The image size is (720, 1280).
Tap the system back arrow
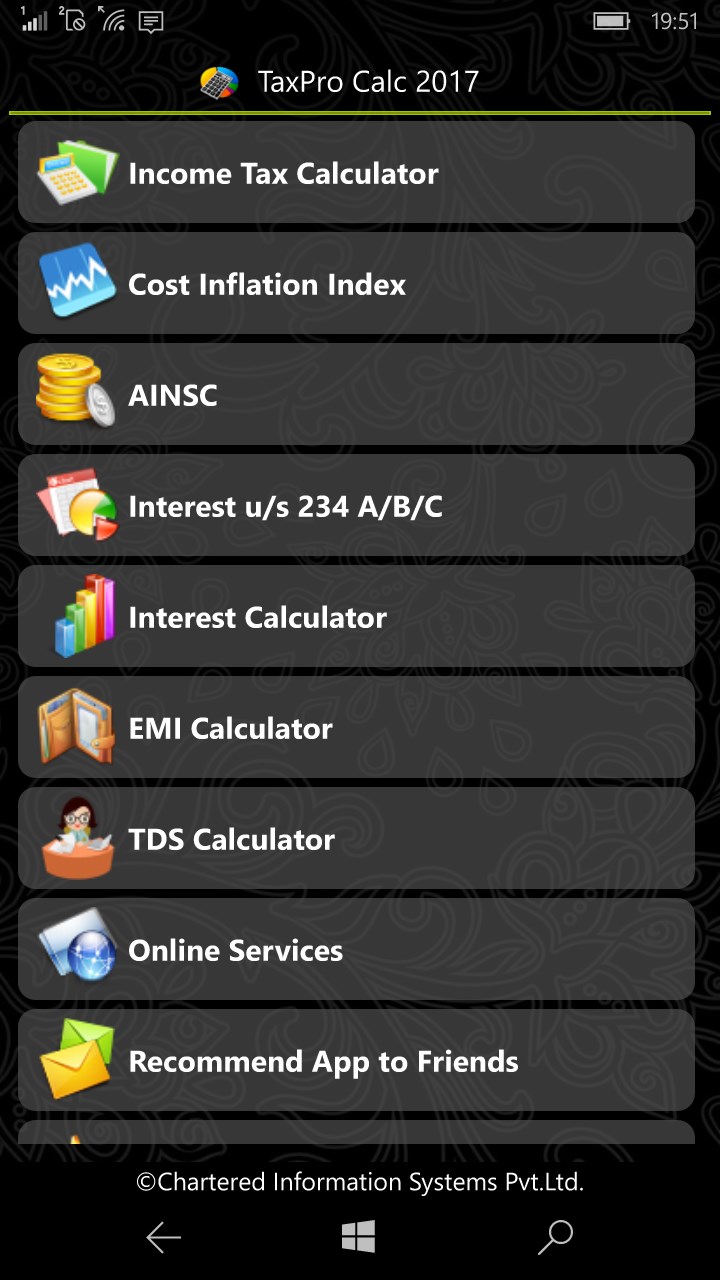[x=163, y=1237]
